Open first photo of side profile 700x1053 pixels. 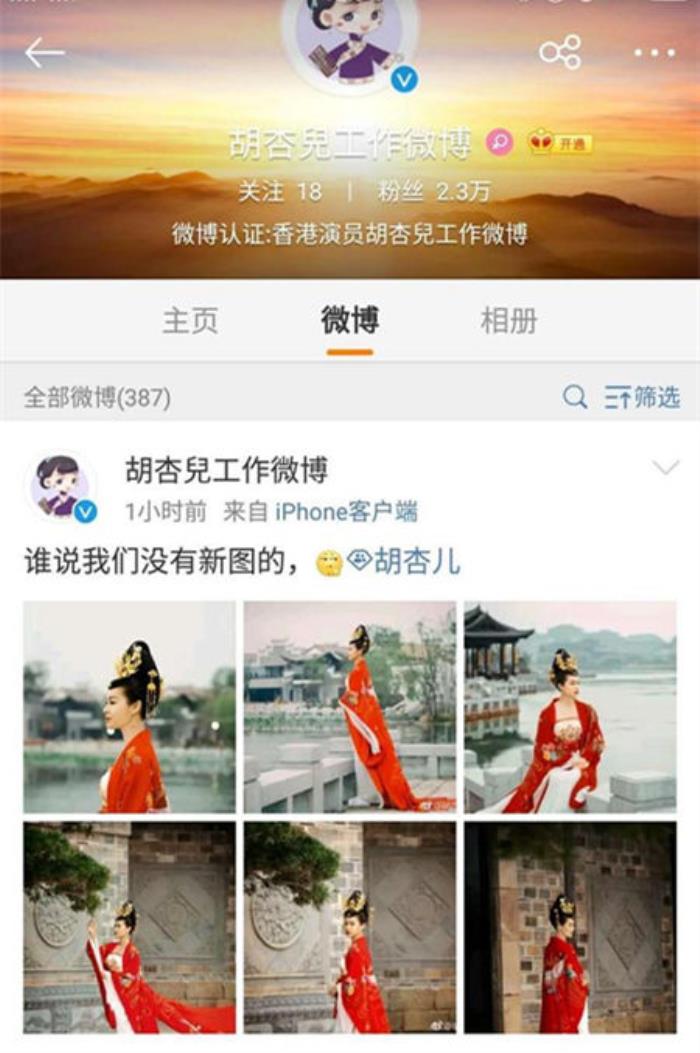pyautogui.click(x=130, y=706)
